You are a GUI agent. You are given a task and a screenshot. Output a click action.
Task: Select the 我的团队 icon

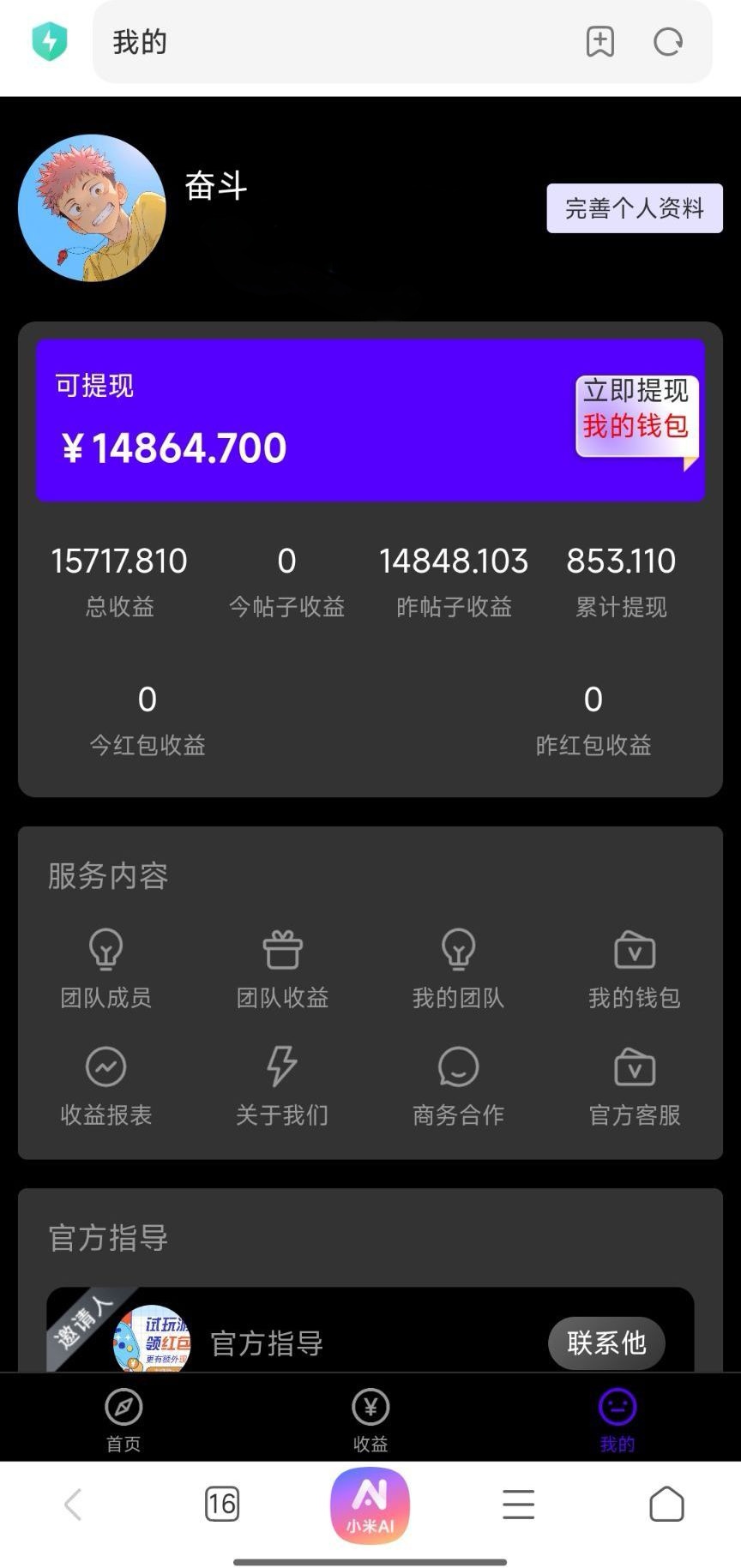coord(459,951)
